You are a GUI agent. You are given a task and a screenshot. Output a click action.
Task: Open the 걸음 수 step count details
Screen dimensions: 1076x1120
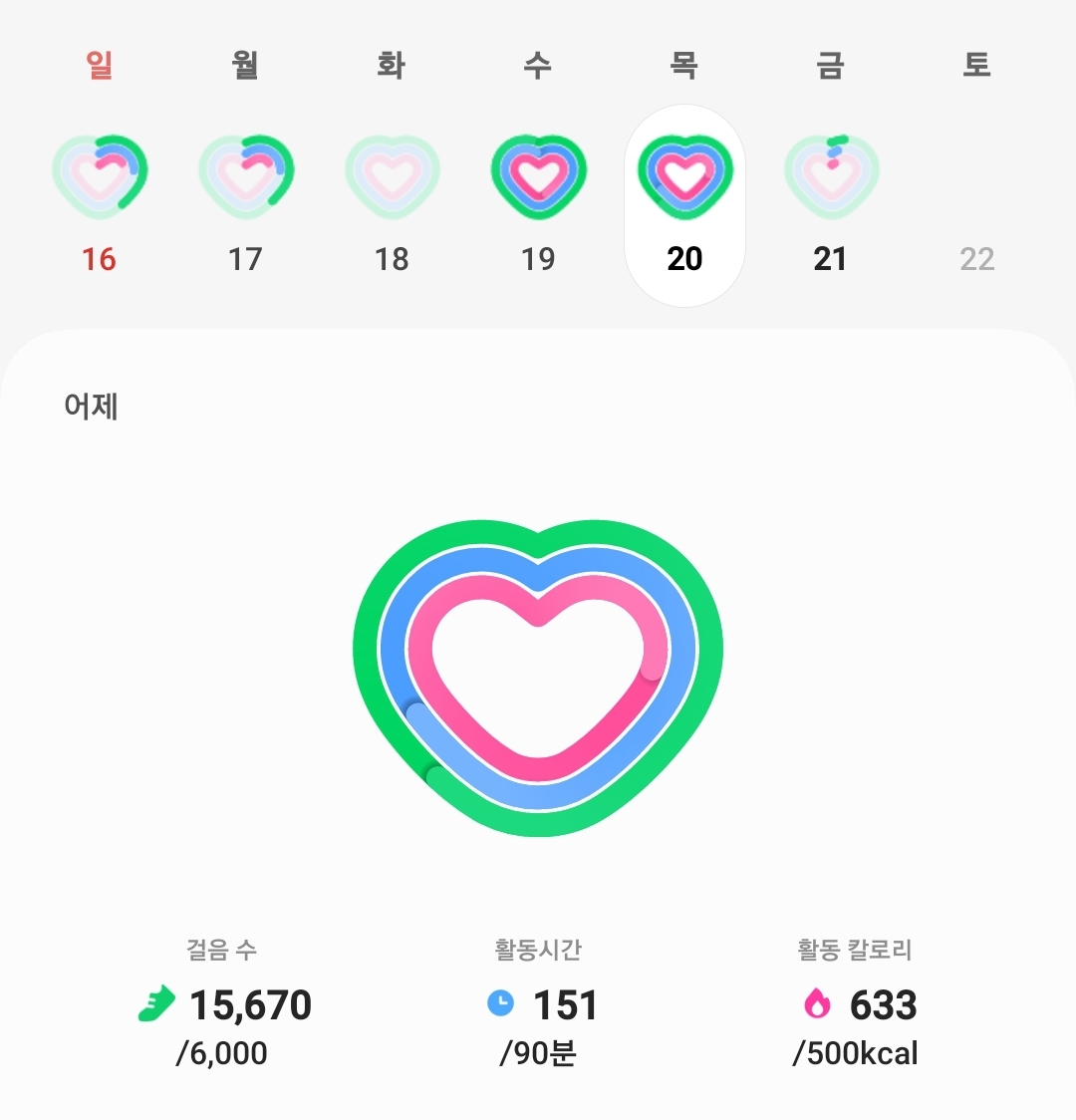coord(224,1004)
